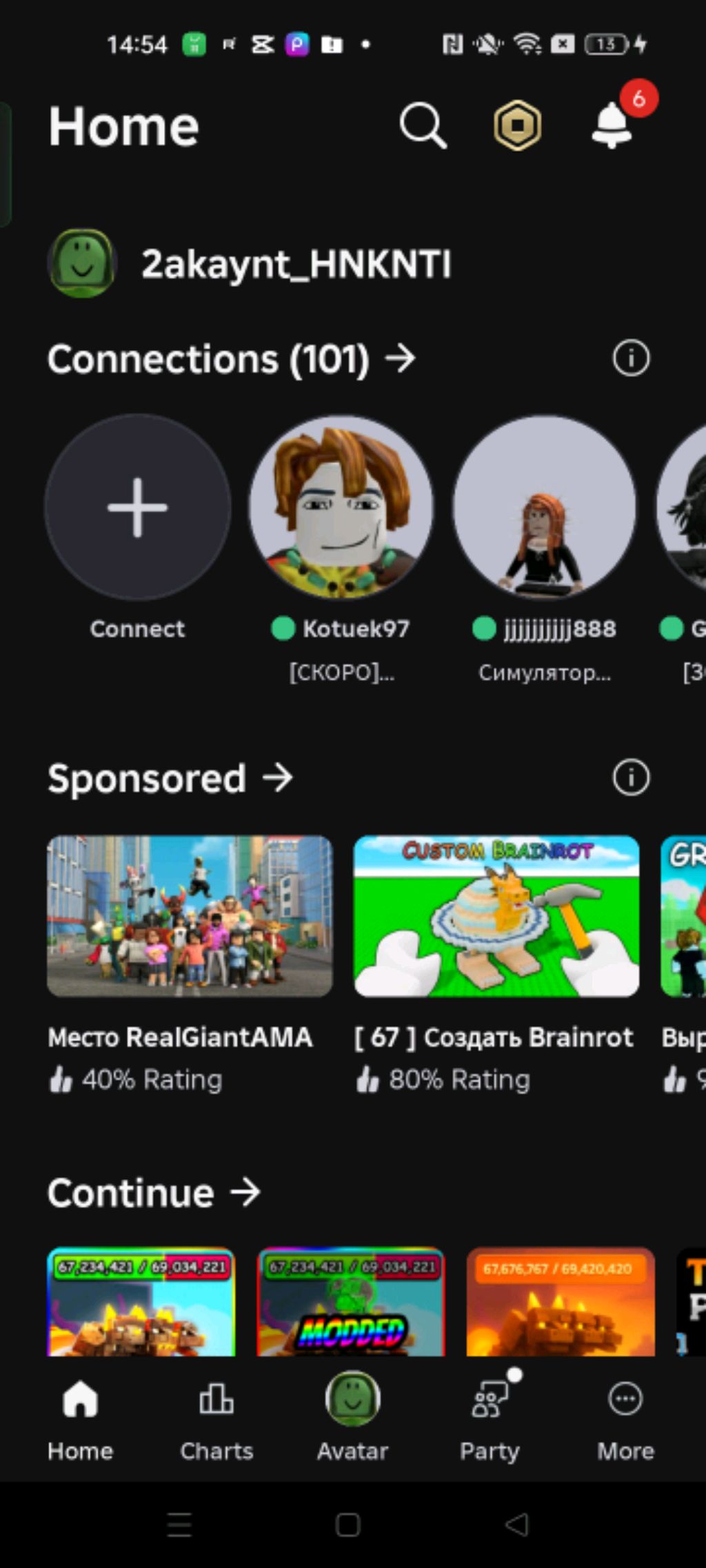
Task: Open the Connections (101) list
Action: click(x=231, y=359)
